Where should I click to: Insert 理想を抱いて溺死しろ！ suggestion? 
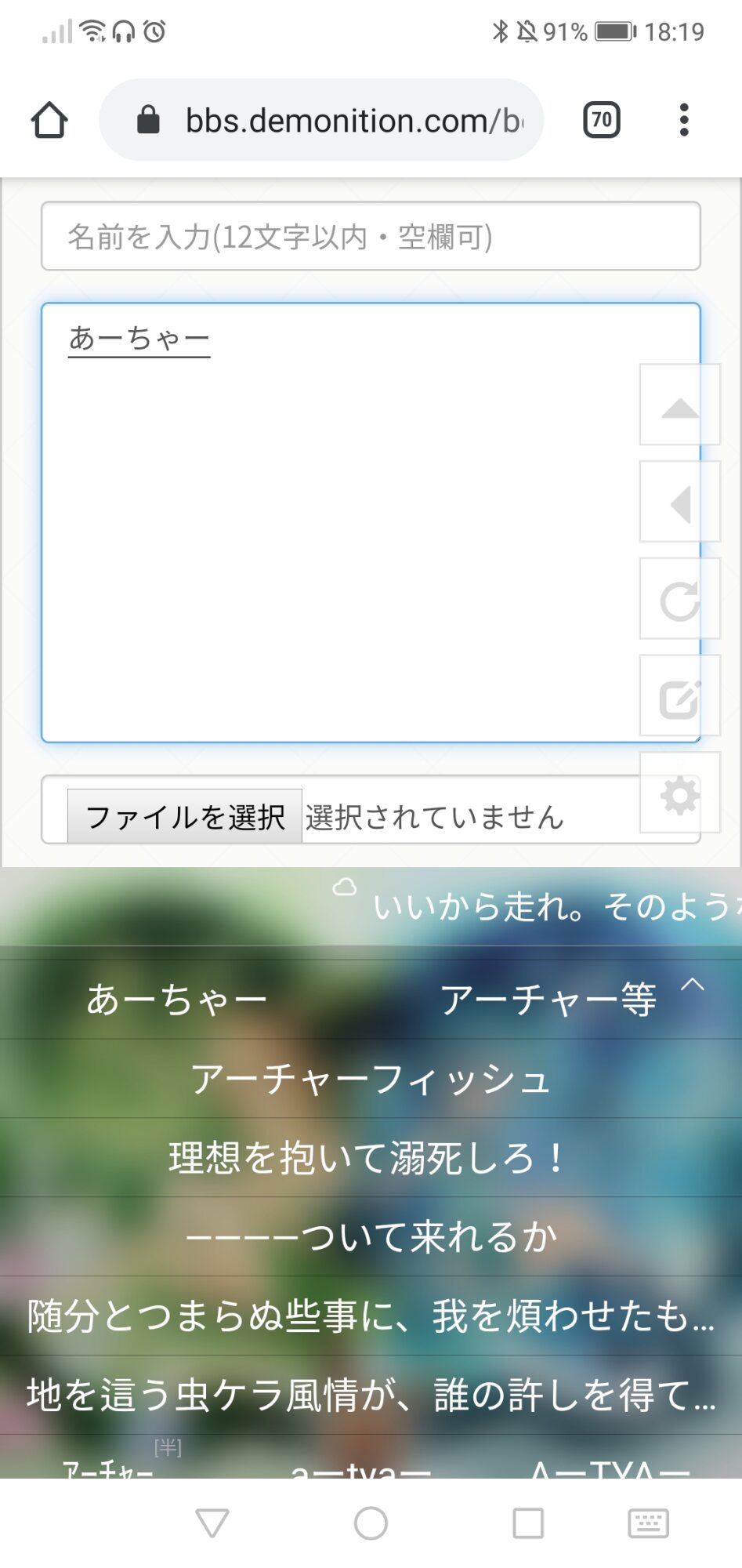tap(371, 1158)
